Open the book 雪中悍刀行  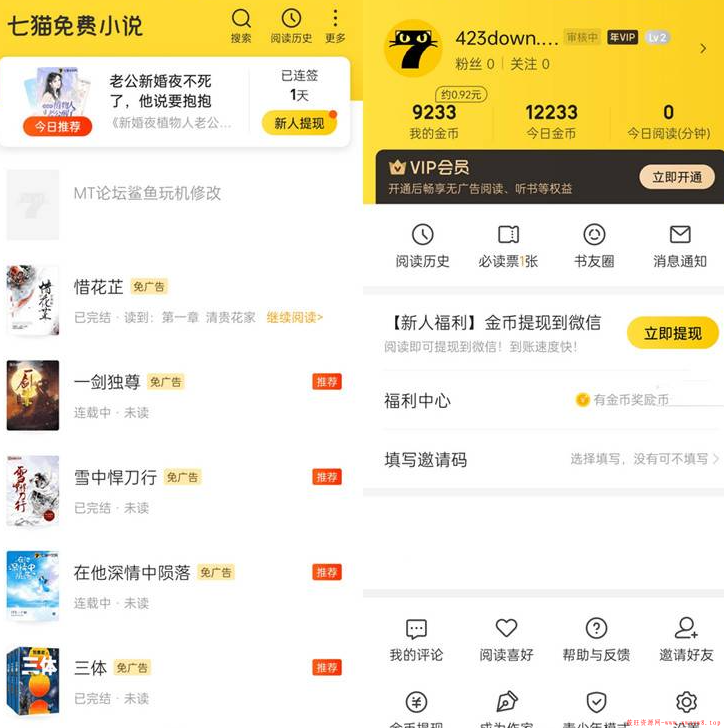pyautogui.click(x=115, y=477)
